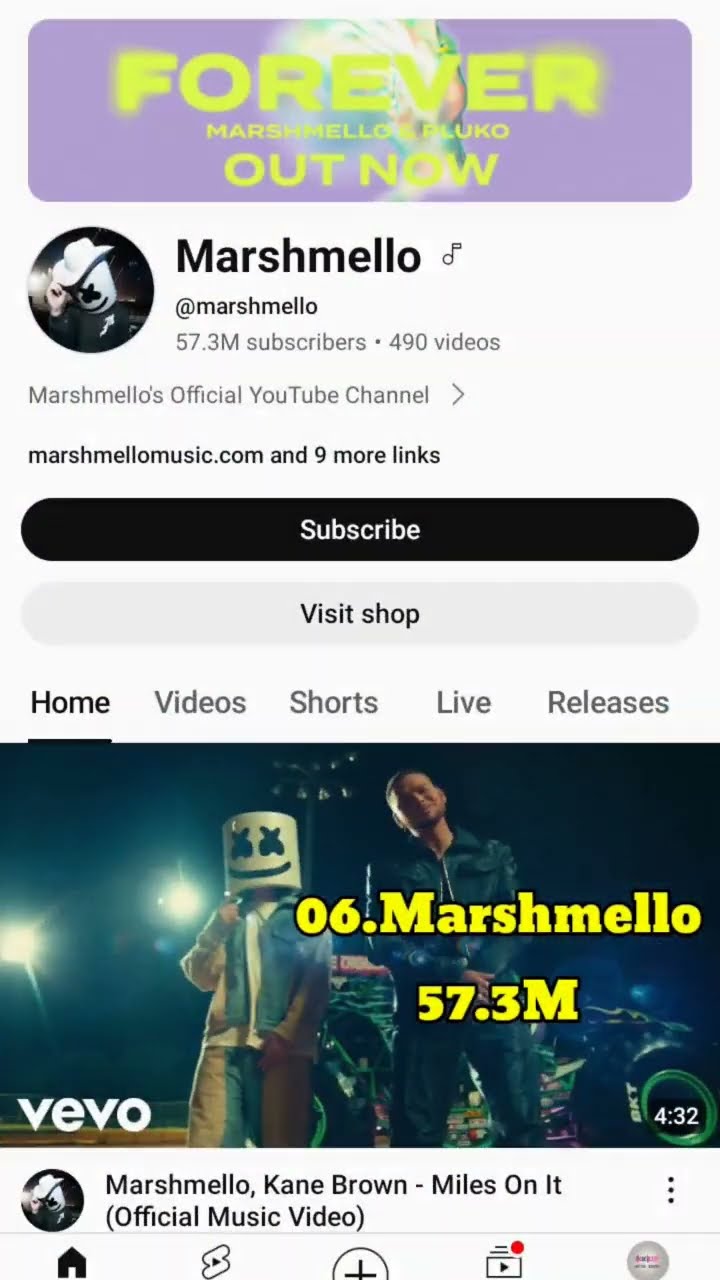Subscribe to the Marshmello channel
The height and width of the screenshot is (1280, 720).
360,529
